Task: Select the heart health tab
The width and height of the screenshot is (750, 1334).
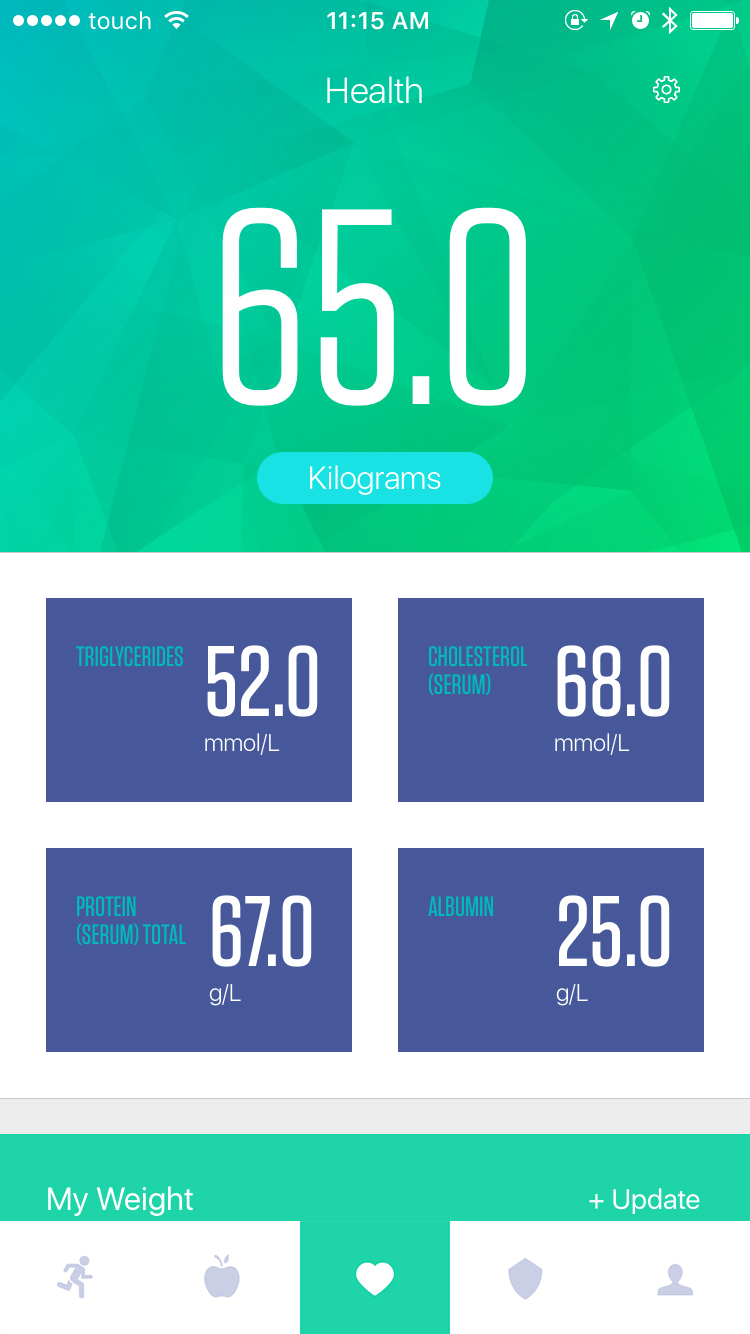Action: [x=375, y=1277]
